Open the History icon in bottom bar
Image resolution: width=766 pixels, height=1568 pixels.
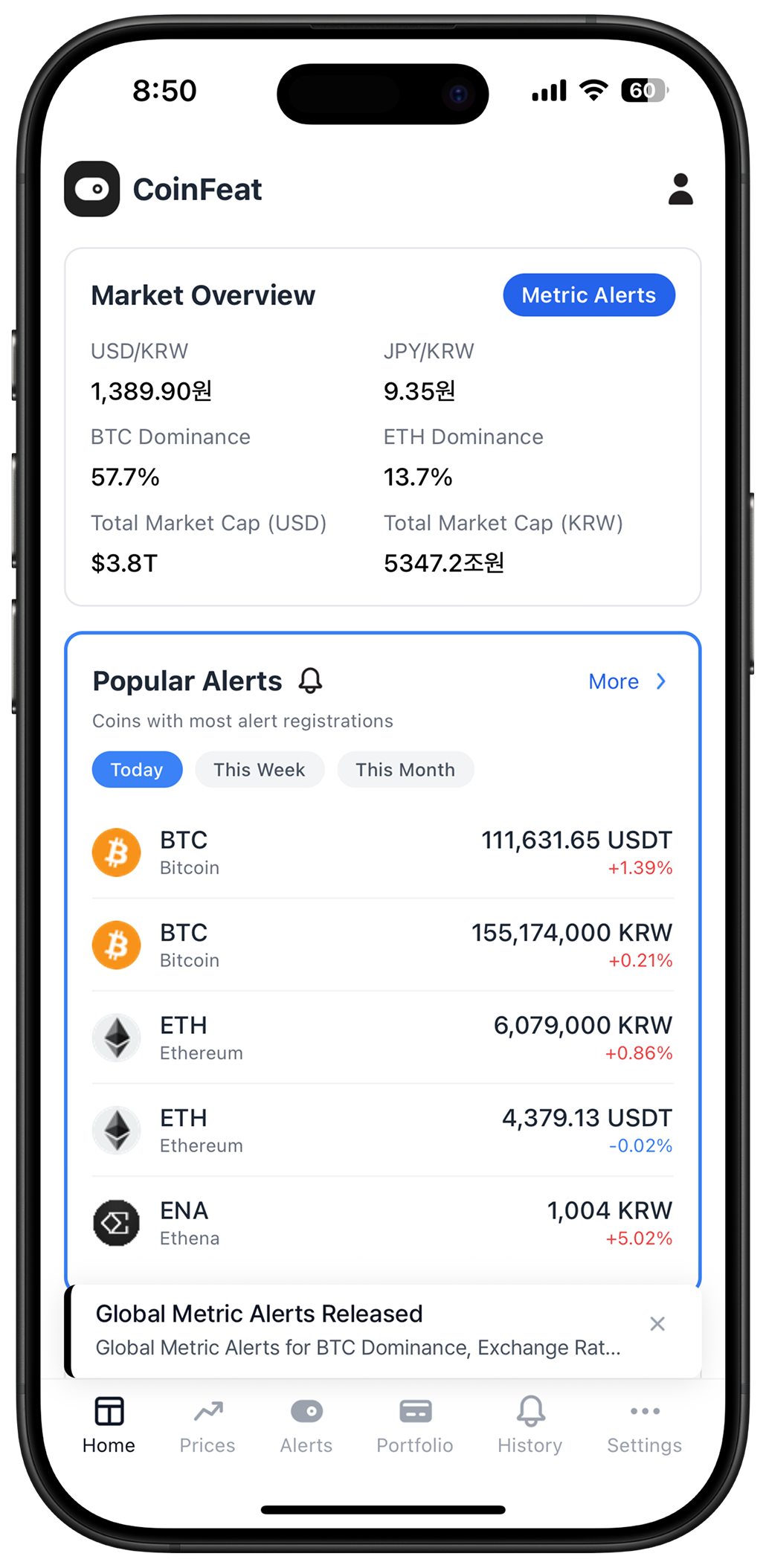[530, 1410]
